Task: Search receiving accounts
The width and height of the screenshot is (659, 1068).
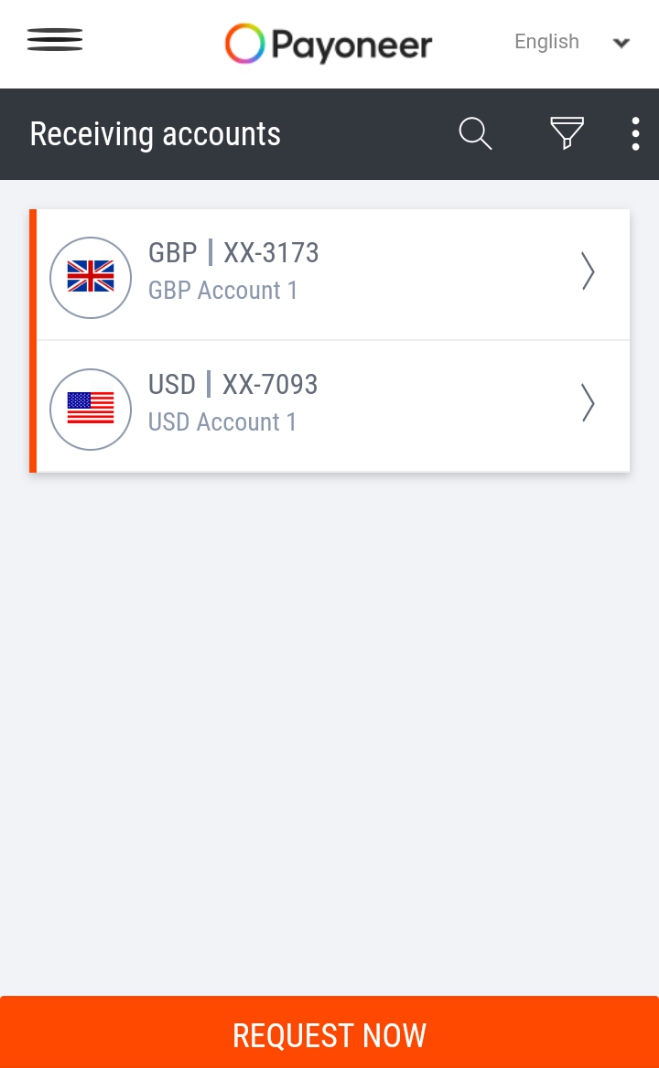Action: point(475,134)
